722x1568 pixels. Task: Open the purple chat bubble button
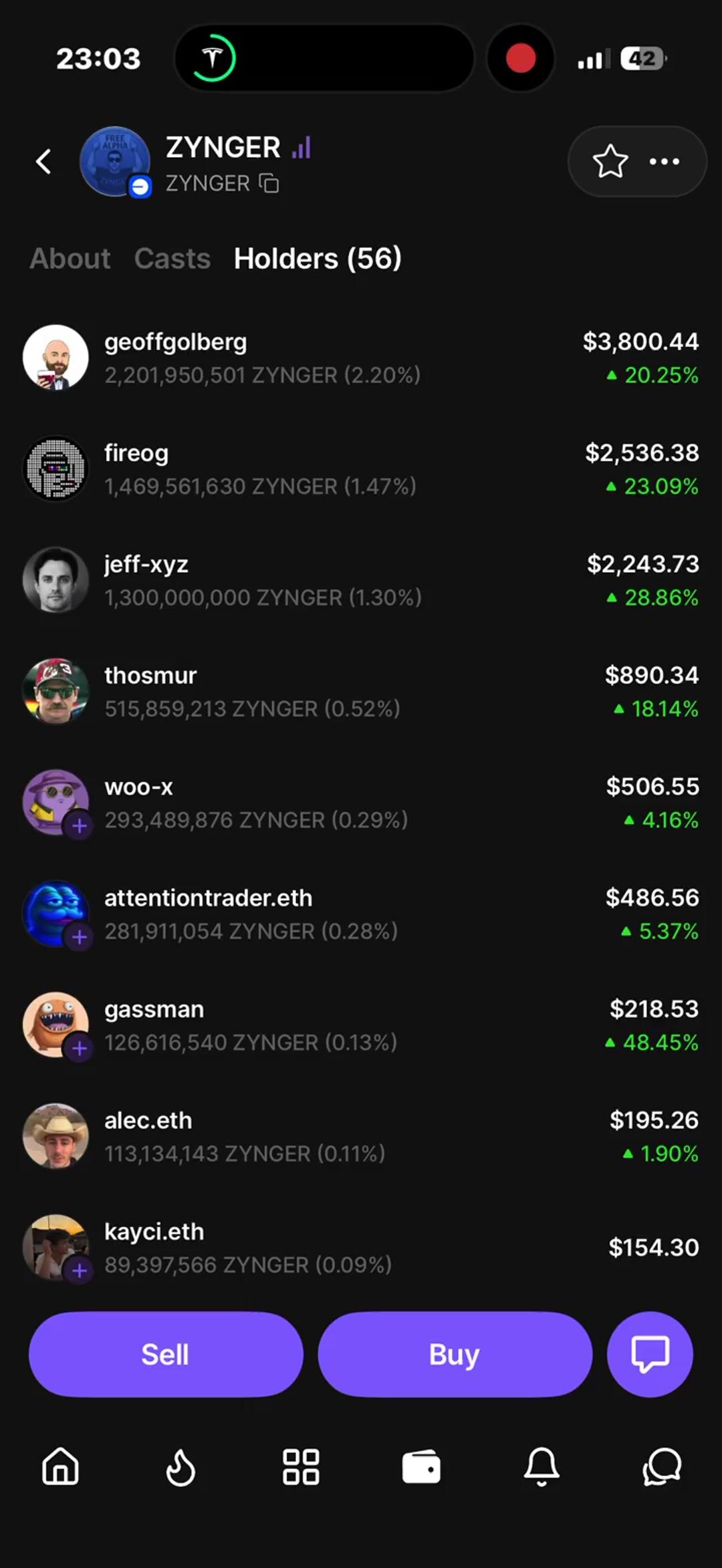(650, 1354)
